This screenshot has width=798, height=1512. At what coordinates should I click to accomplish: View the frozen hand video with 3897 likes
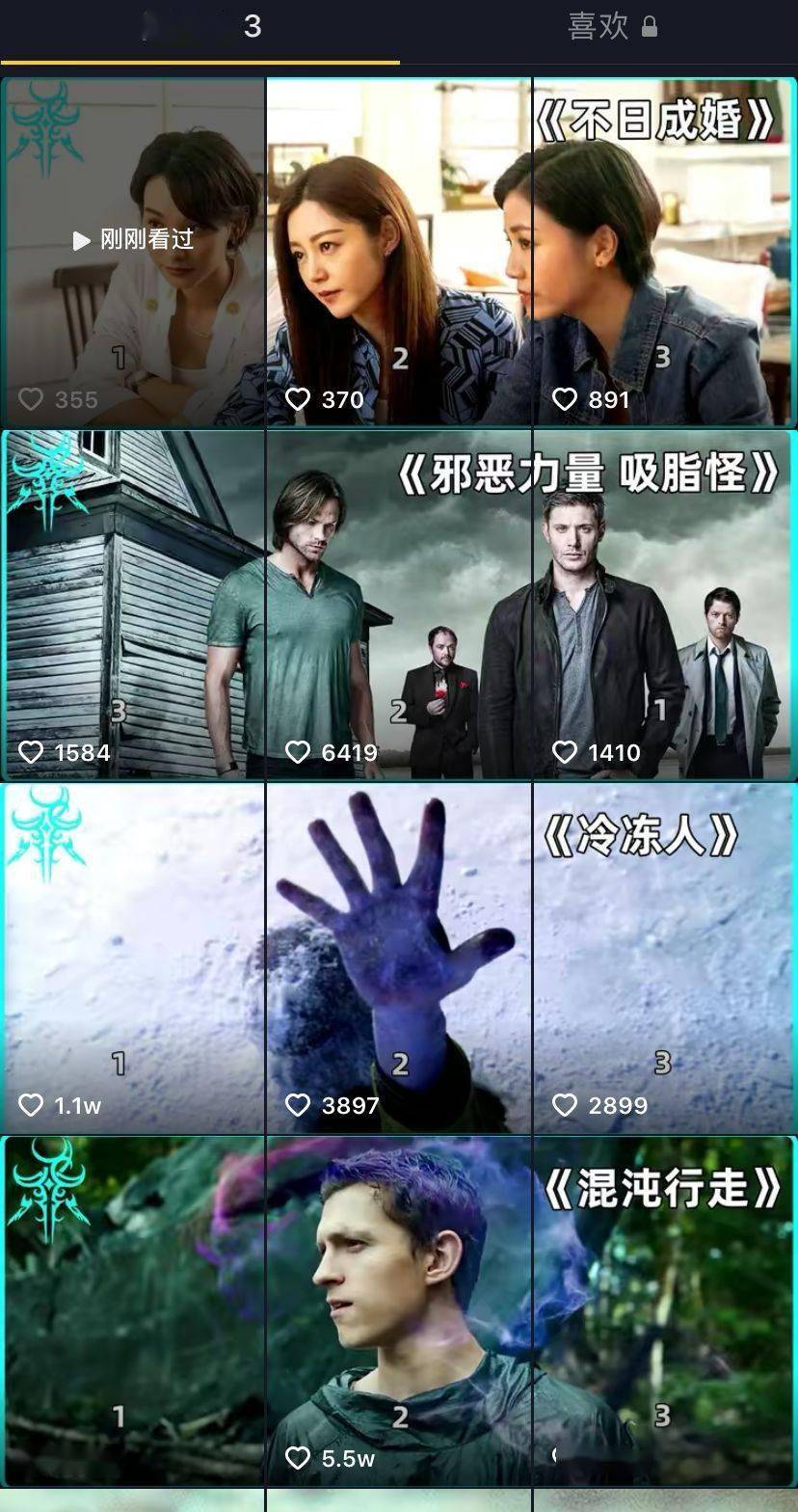(399, 958)
